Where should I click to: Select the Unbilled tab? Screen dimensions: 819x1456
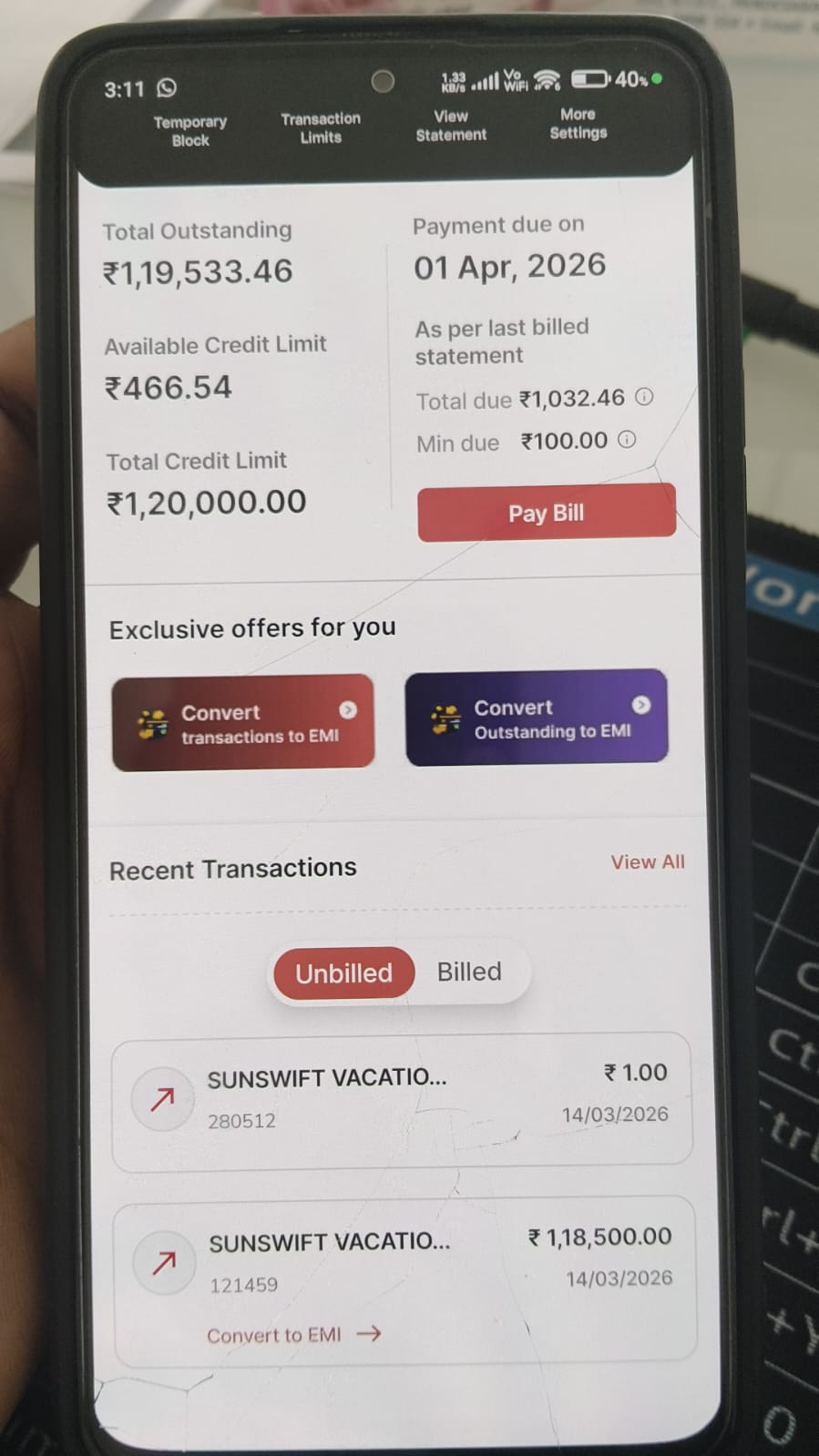343,973
